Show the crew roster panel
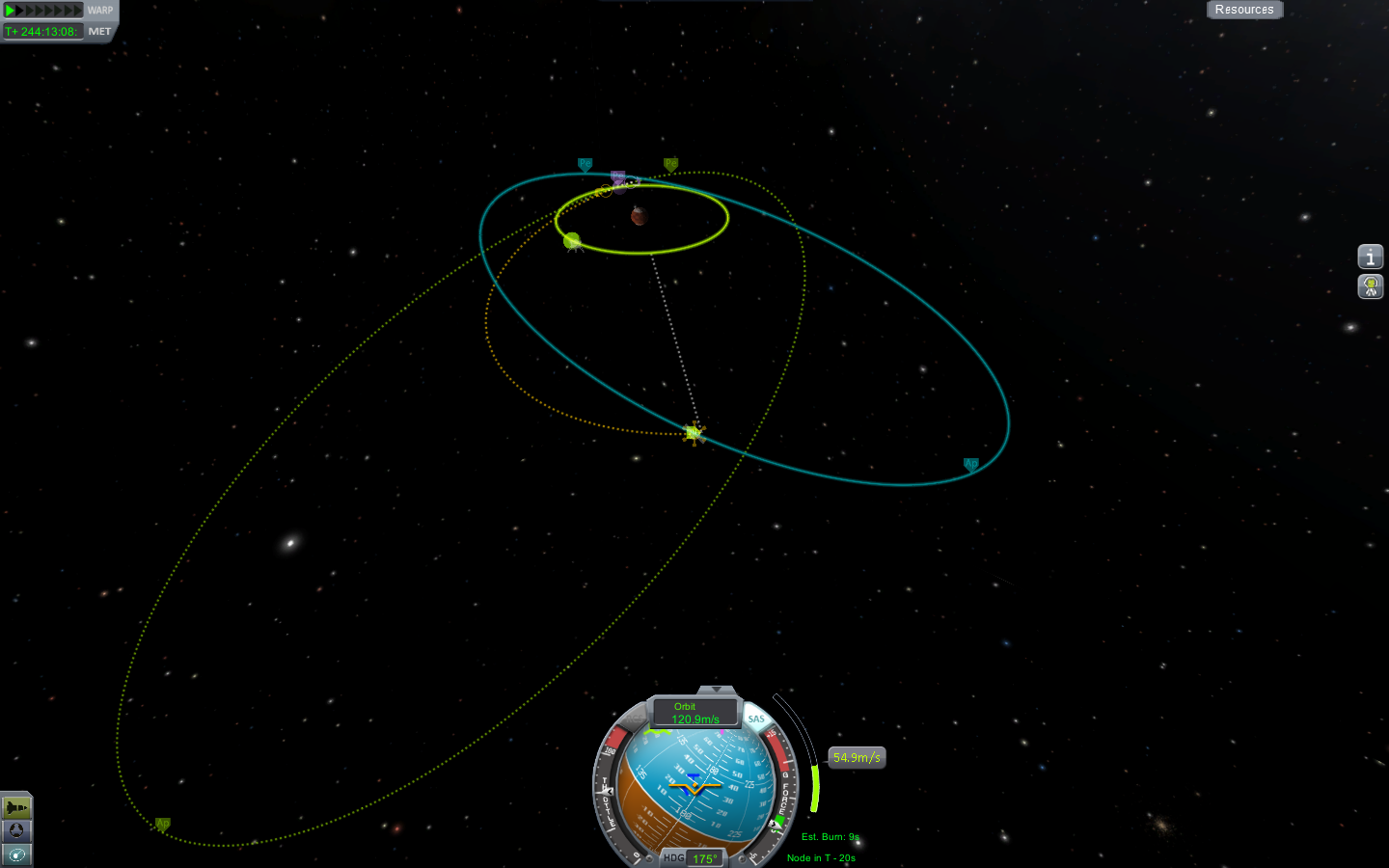The height and width of the screenshot is (868, 1389). (x=1370, y=286)
